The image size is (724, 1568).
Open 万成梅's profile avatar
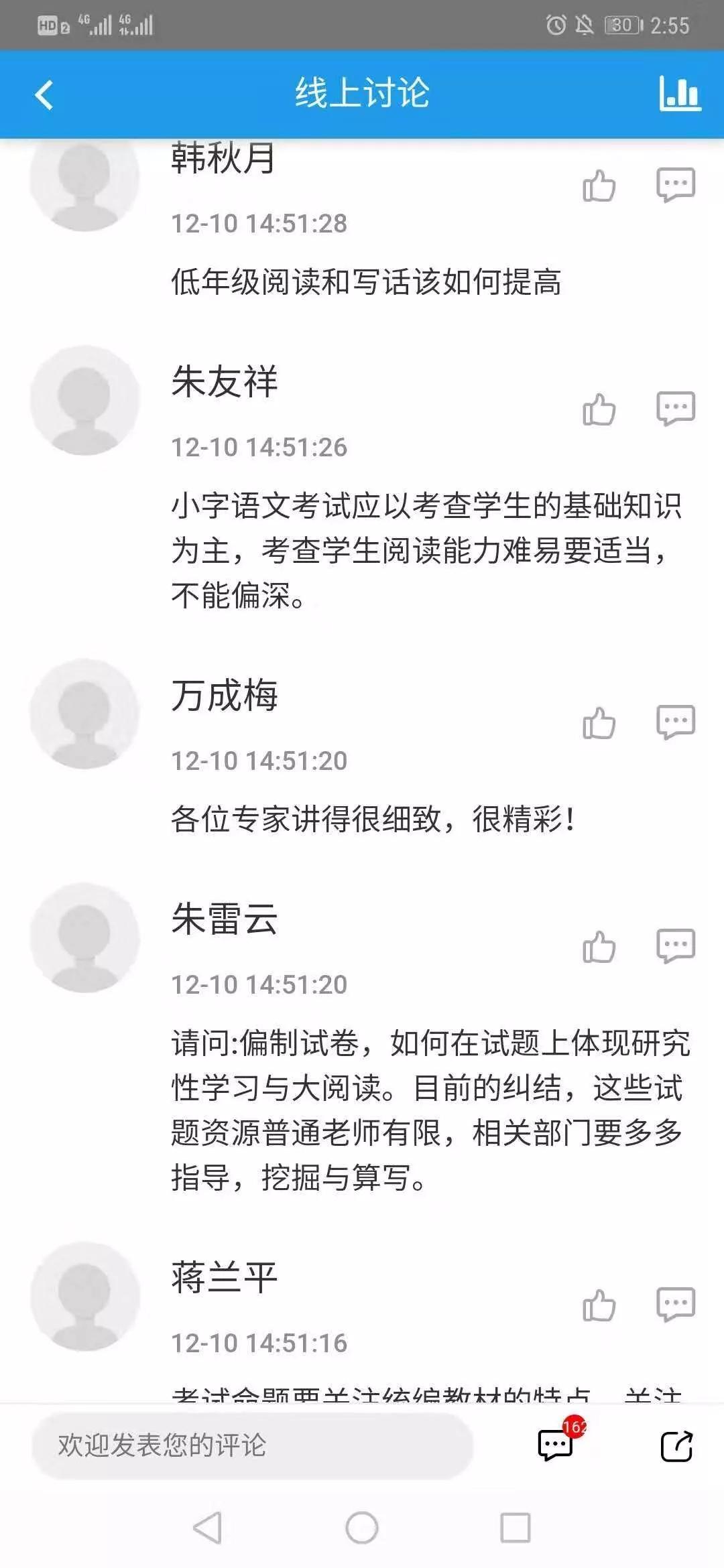click(84, 714)
